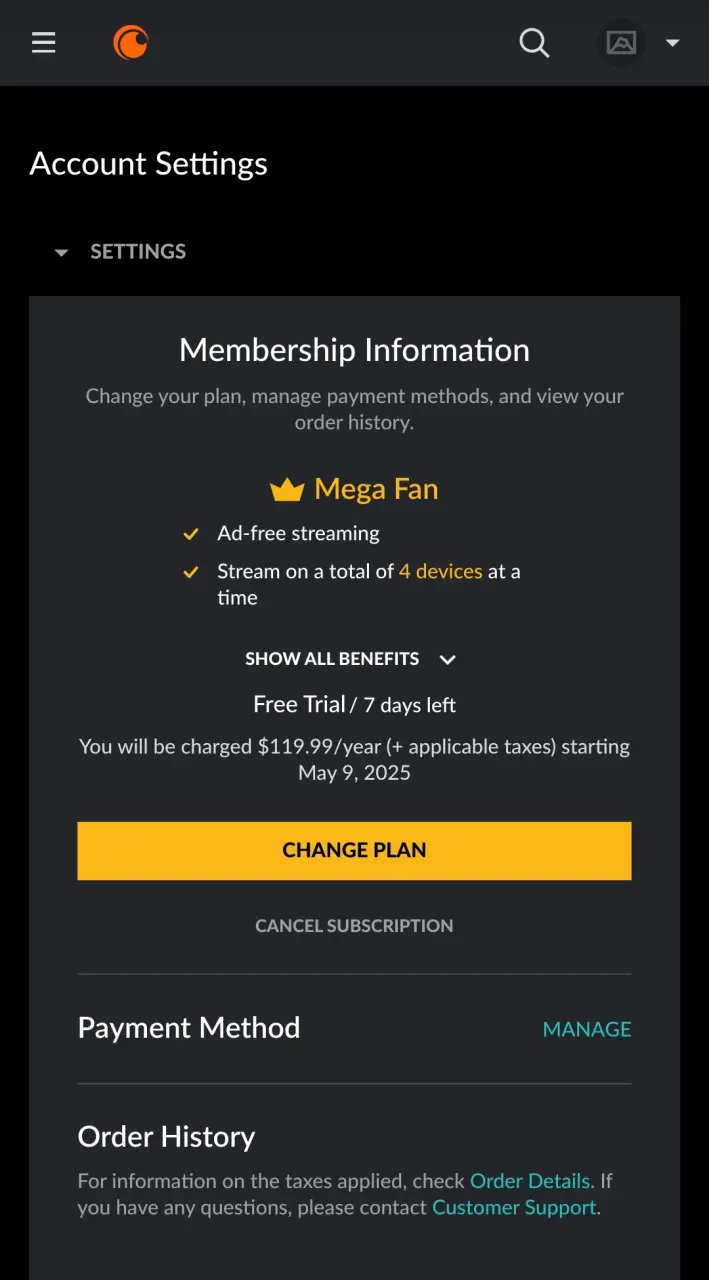Tap the Change Plan button
The height and width of the screenshot is (1280, 709).
click(x=354, y=851)
